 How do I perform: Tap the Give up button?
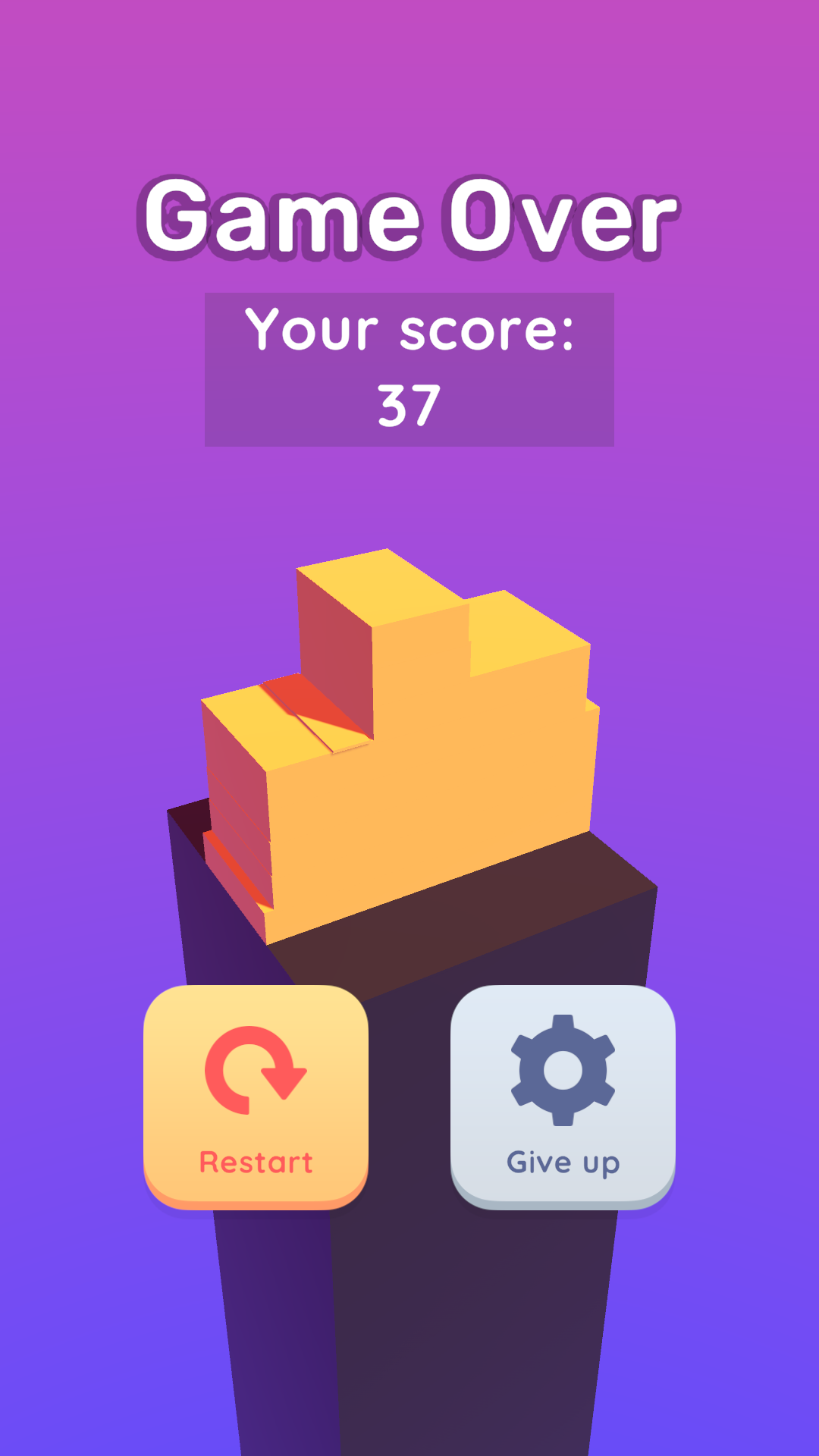(563, 1097)
